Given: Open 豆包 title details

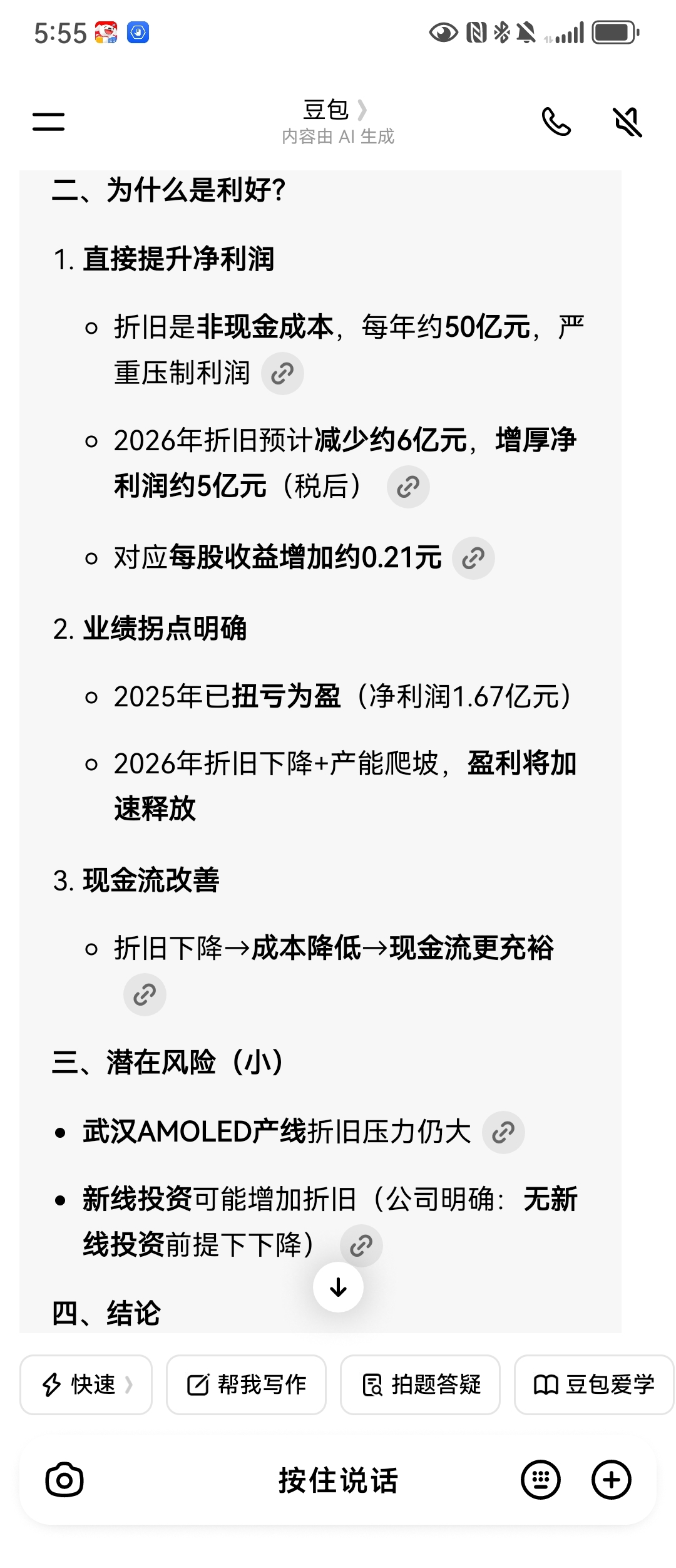Looking at the screenshot, I should [336, 110].
